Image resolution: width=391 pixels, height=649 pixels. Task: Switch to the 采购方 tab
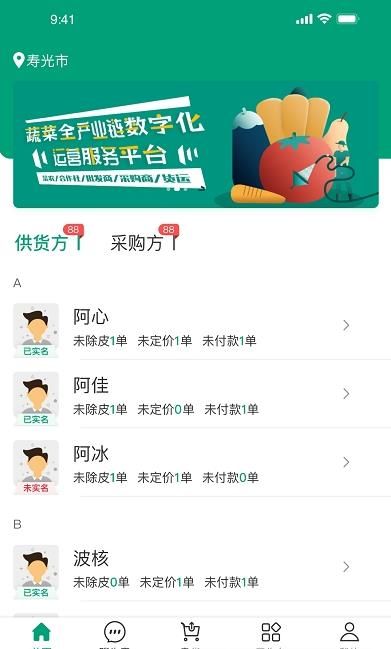[137, 243]
